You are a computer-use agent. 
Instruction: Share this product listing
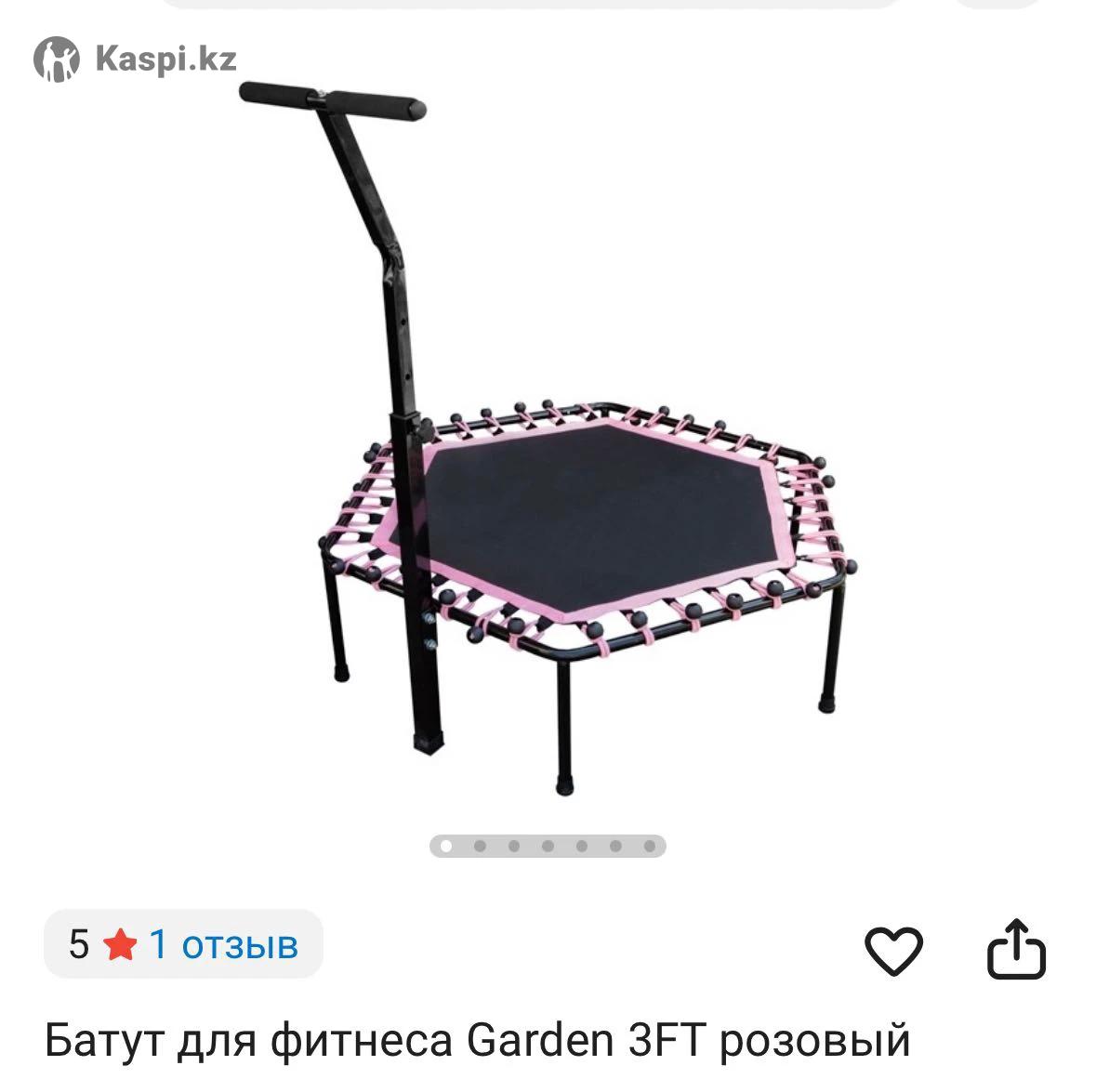click(x=1015, y=949)
